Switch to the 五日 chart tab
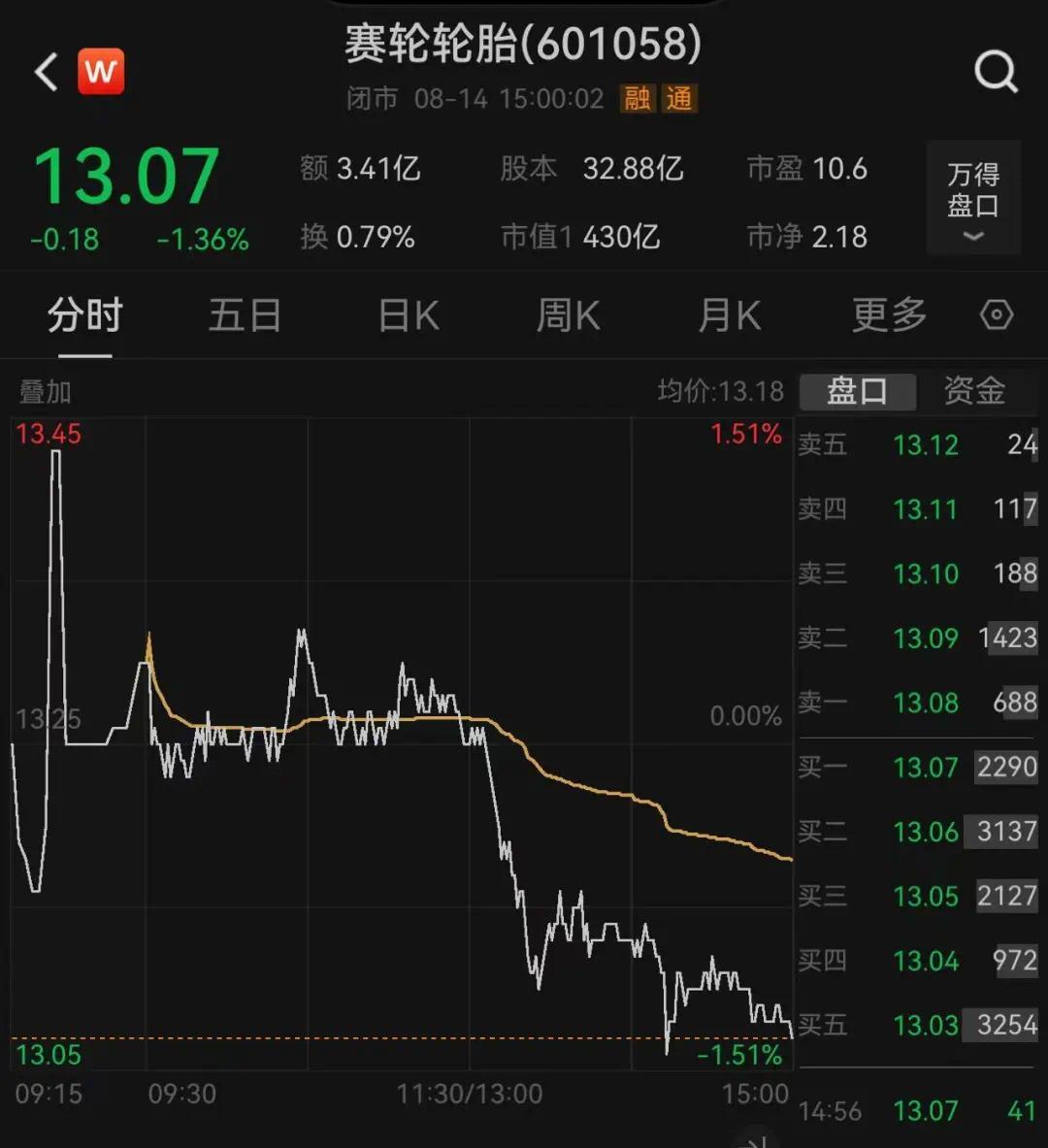Screen dimensions: 1048x1148 tap(245, 316)
